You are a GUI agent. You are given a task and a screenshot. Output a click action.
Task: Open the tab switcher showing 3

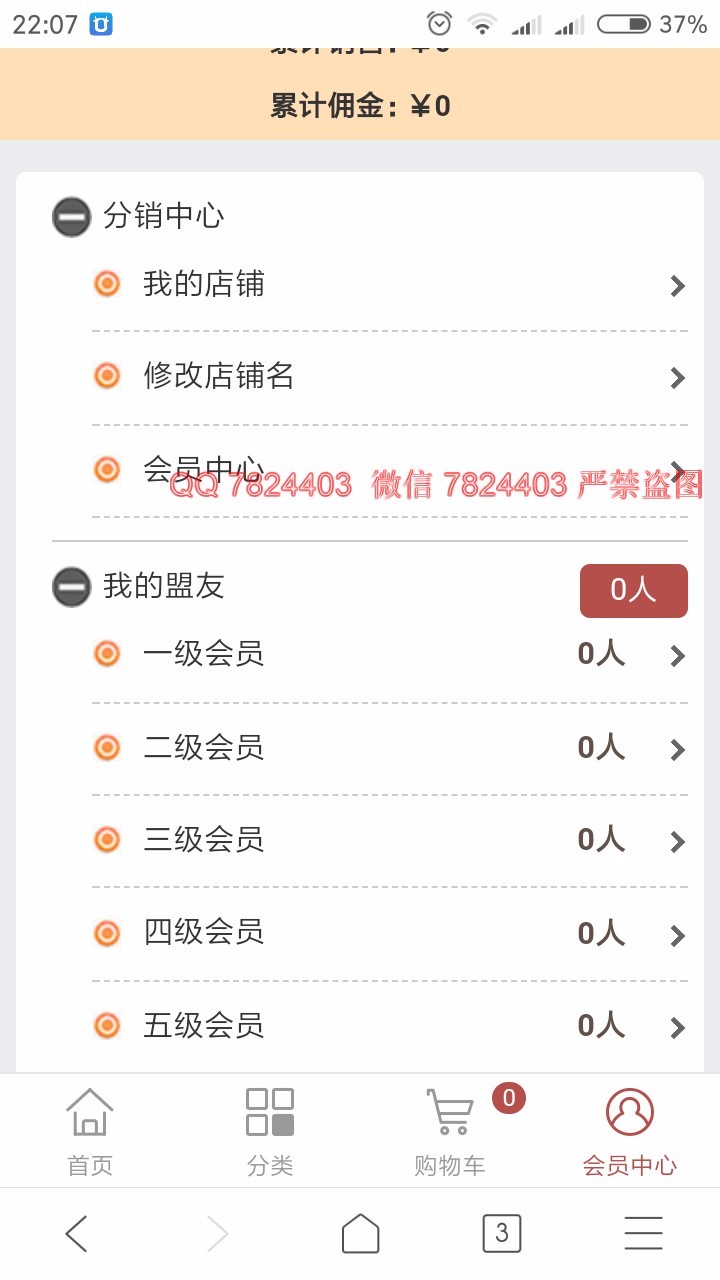pyautogui.click(x=502, y=1232)
